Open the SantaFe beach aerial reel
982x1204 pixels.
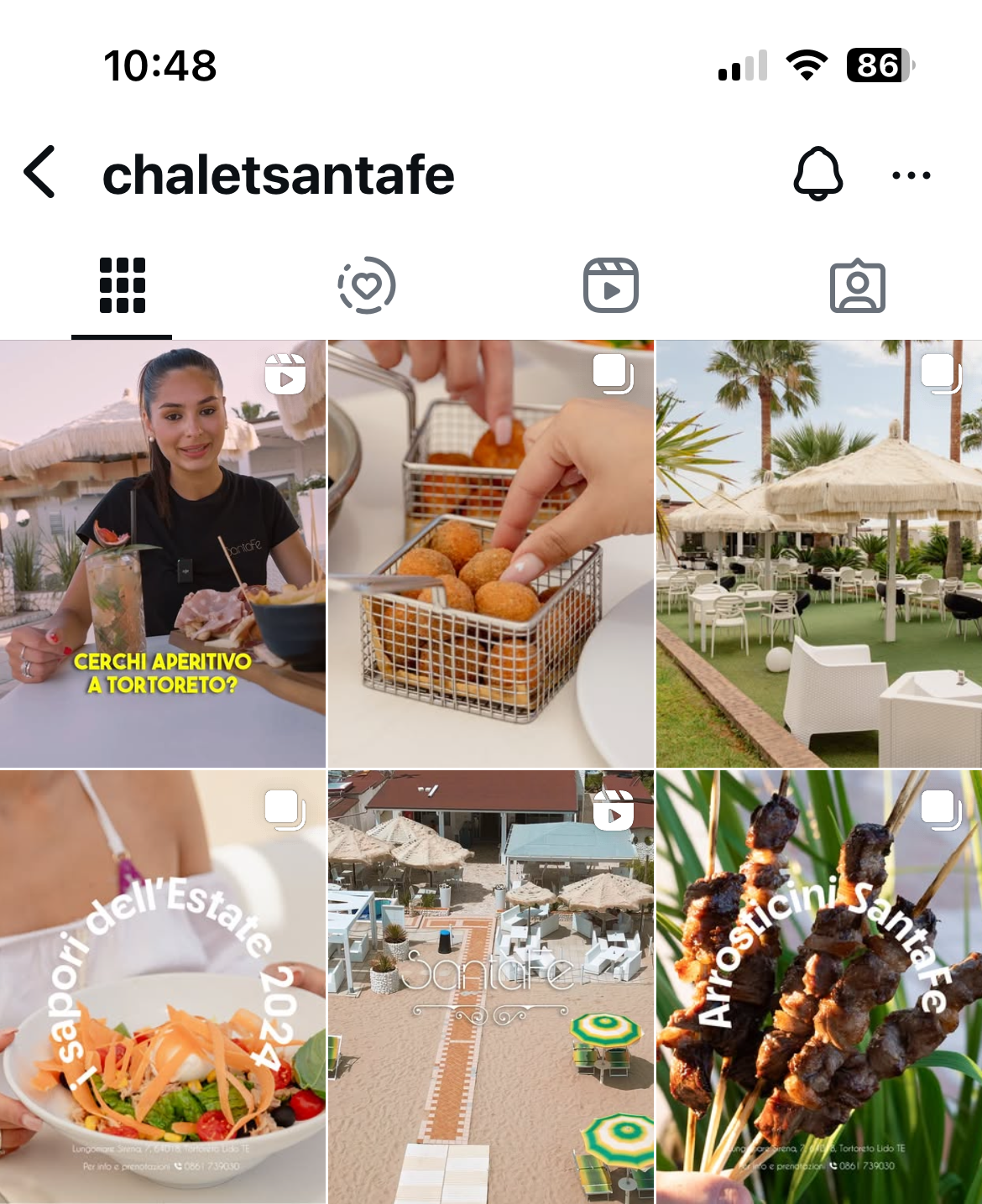click(x=490, y=987)
